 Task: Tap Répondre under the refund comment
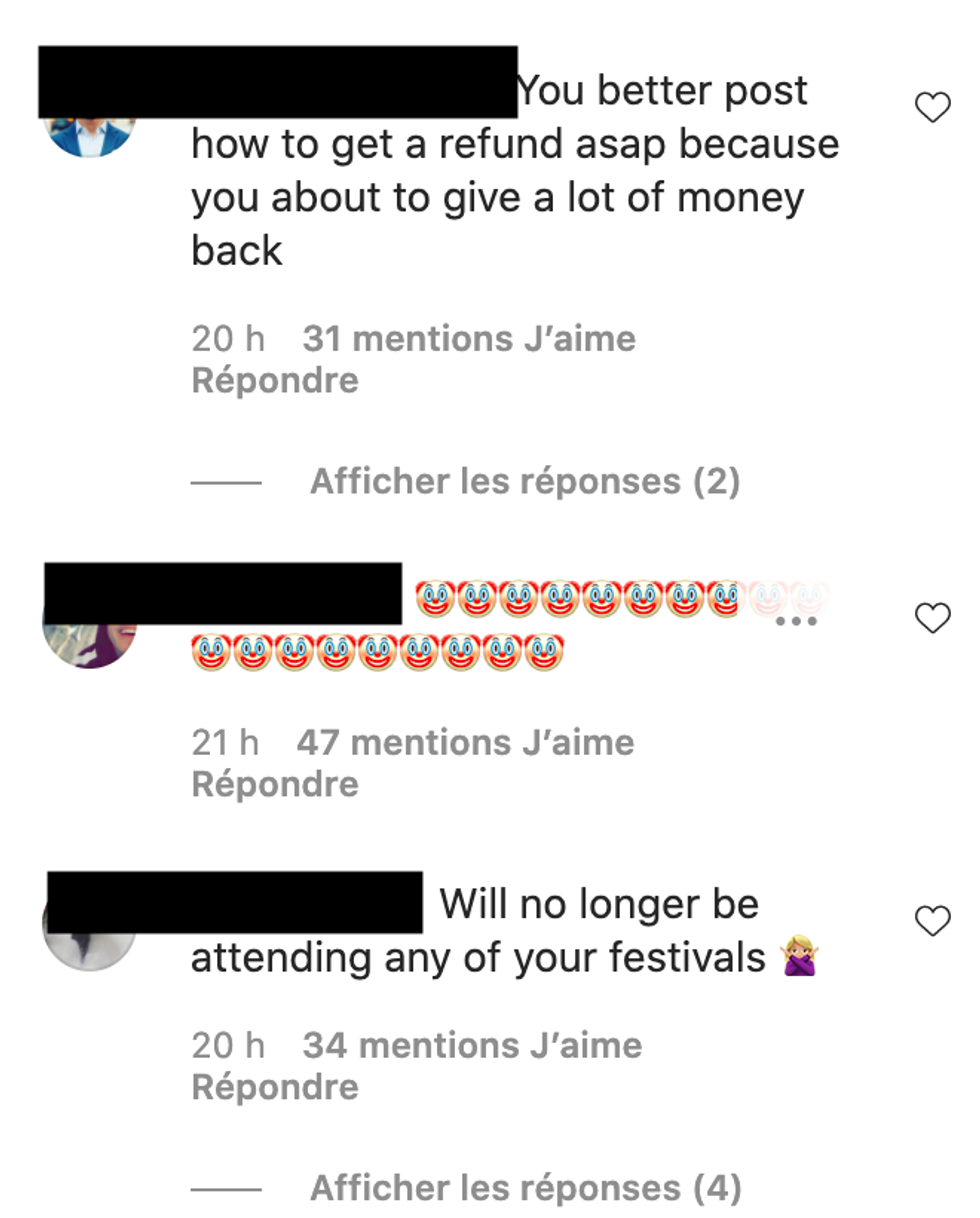coord(274,381)
